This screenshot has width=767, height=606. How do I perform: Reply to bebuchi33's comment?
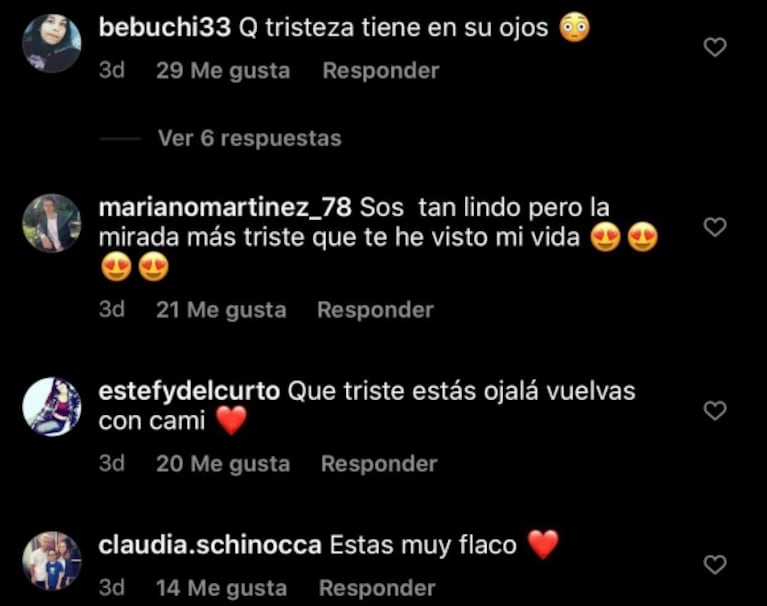[380, 71]
